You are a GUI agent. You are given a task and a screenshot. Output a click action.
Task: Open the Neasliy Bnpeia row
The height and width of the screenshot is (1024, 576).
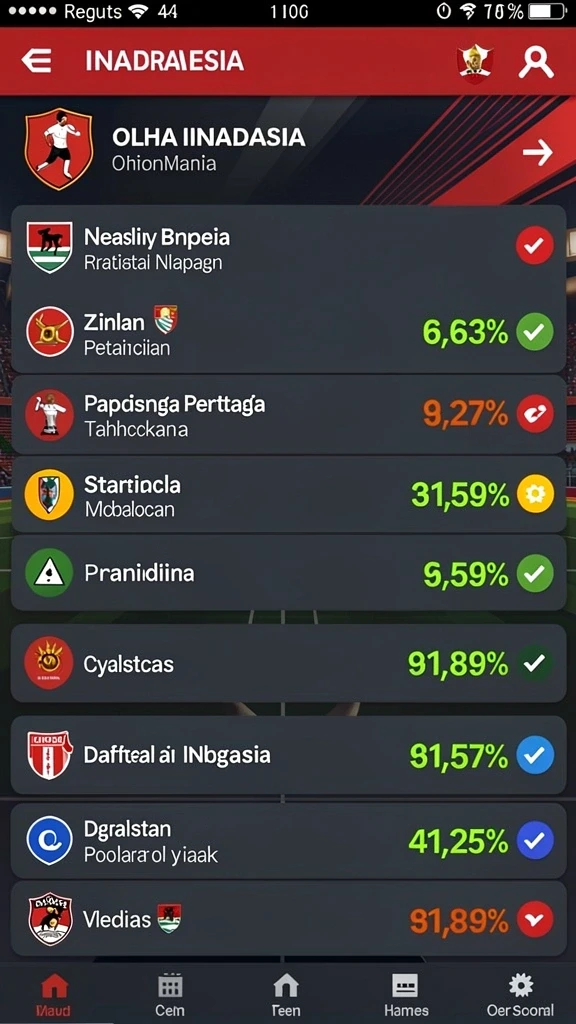288,248
